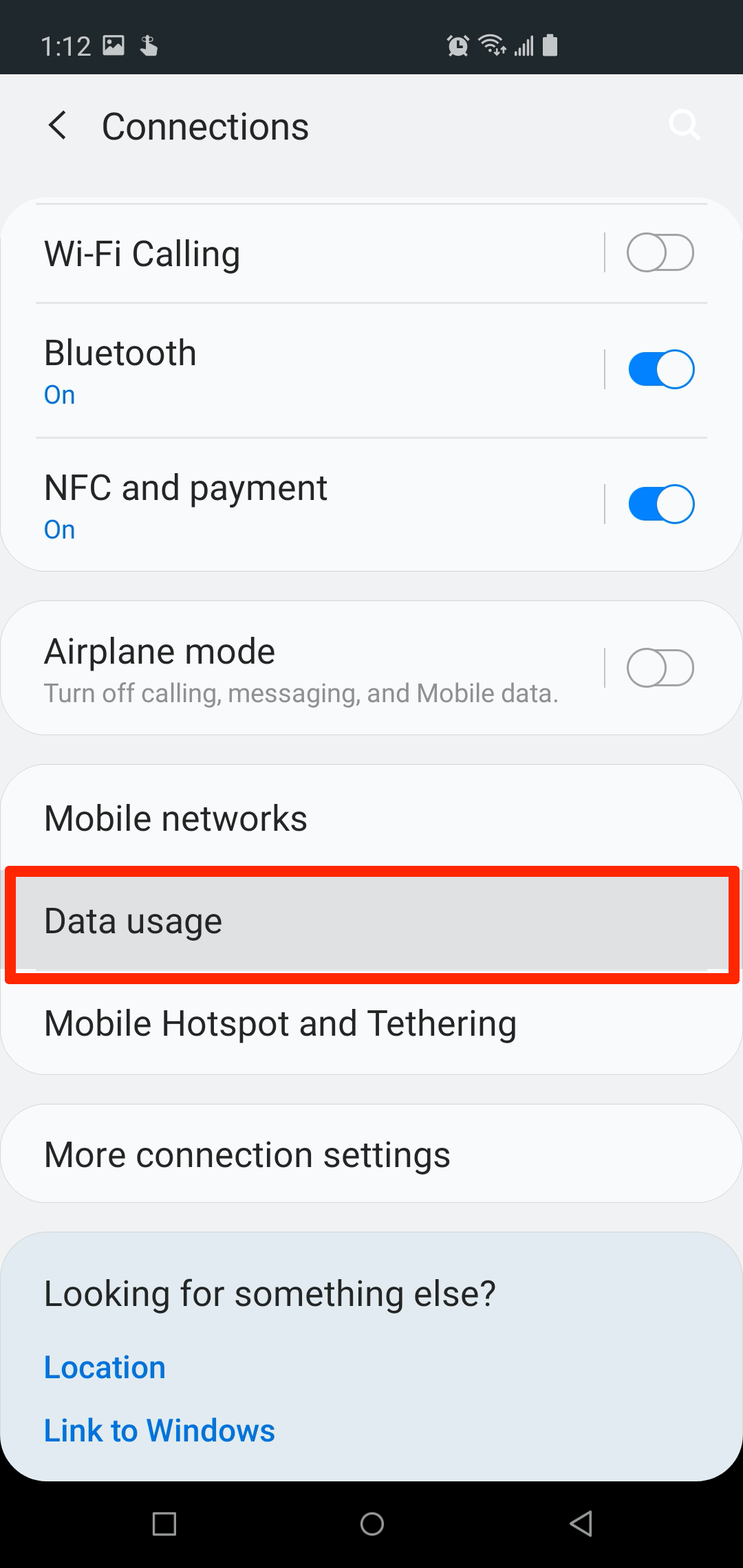Enable the Wi-Fi Calling switch
This screenshot has height=1568, width=743.
pos(660,253)
